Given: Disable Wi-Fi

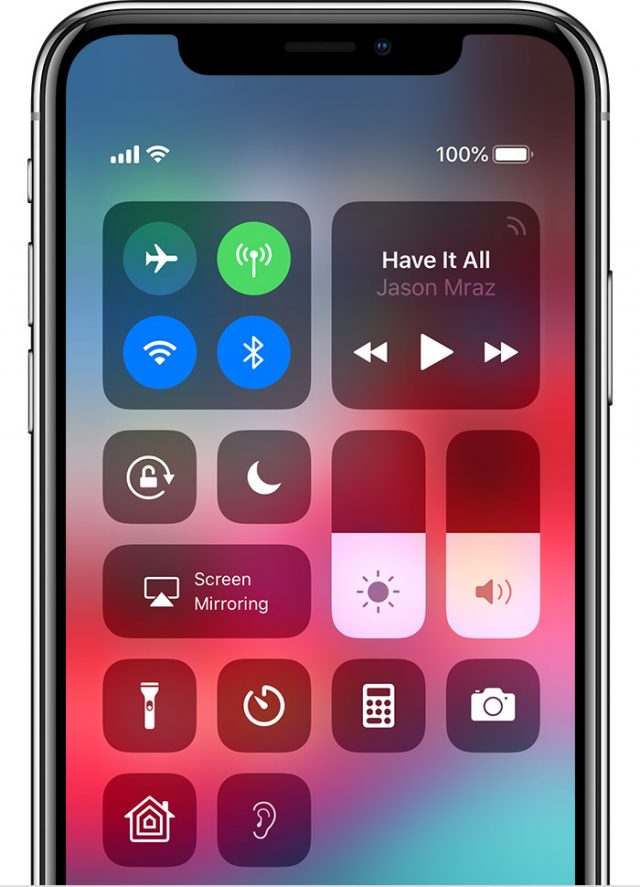Looking at the screenshot, I should 160,352.
